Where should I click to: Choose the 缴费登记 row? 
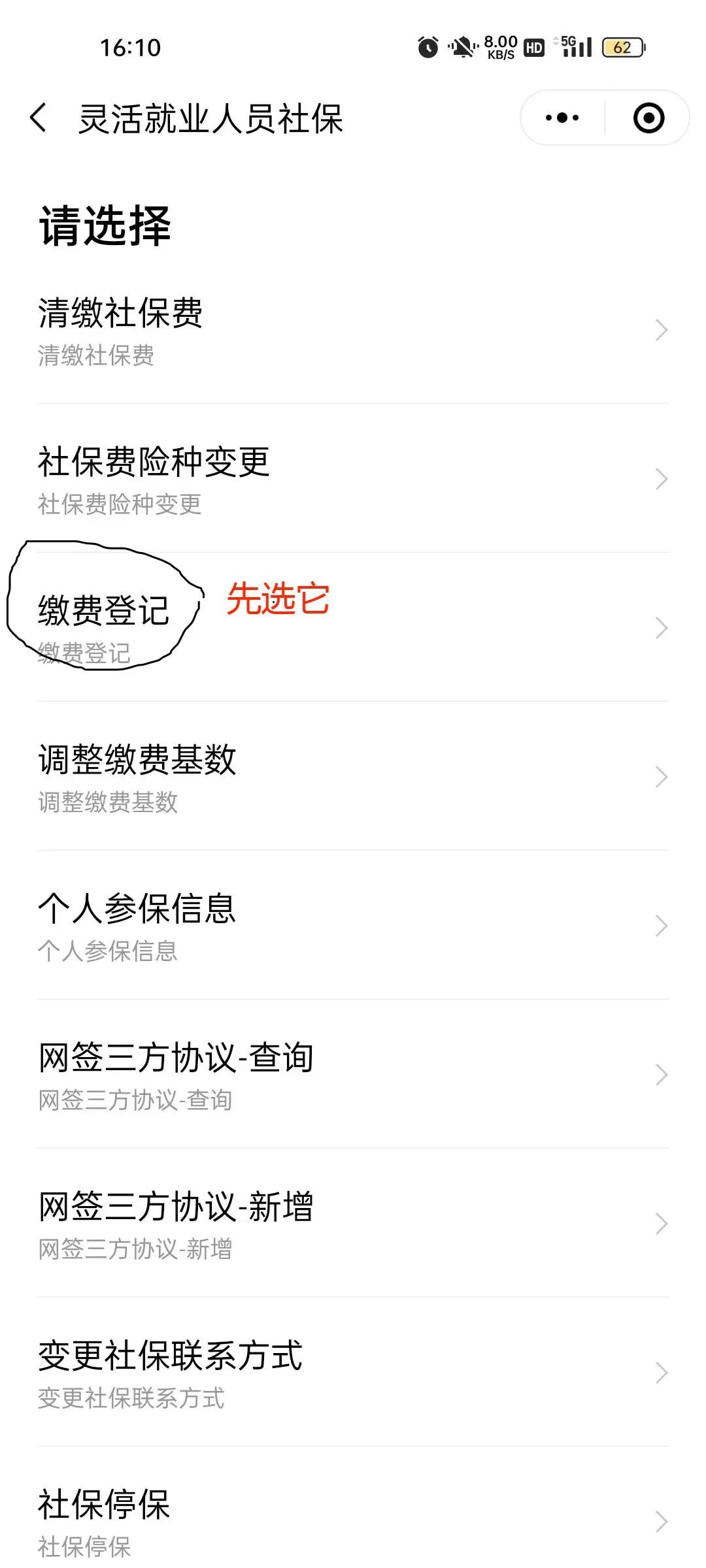click(353, 627)
